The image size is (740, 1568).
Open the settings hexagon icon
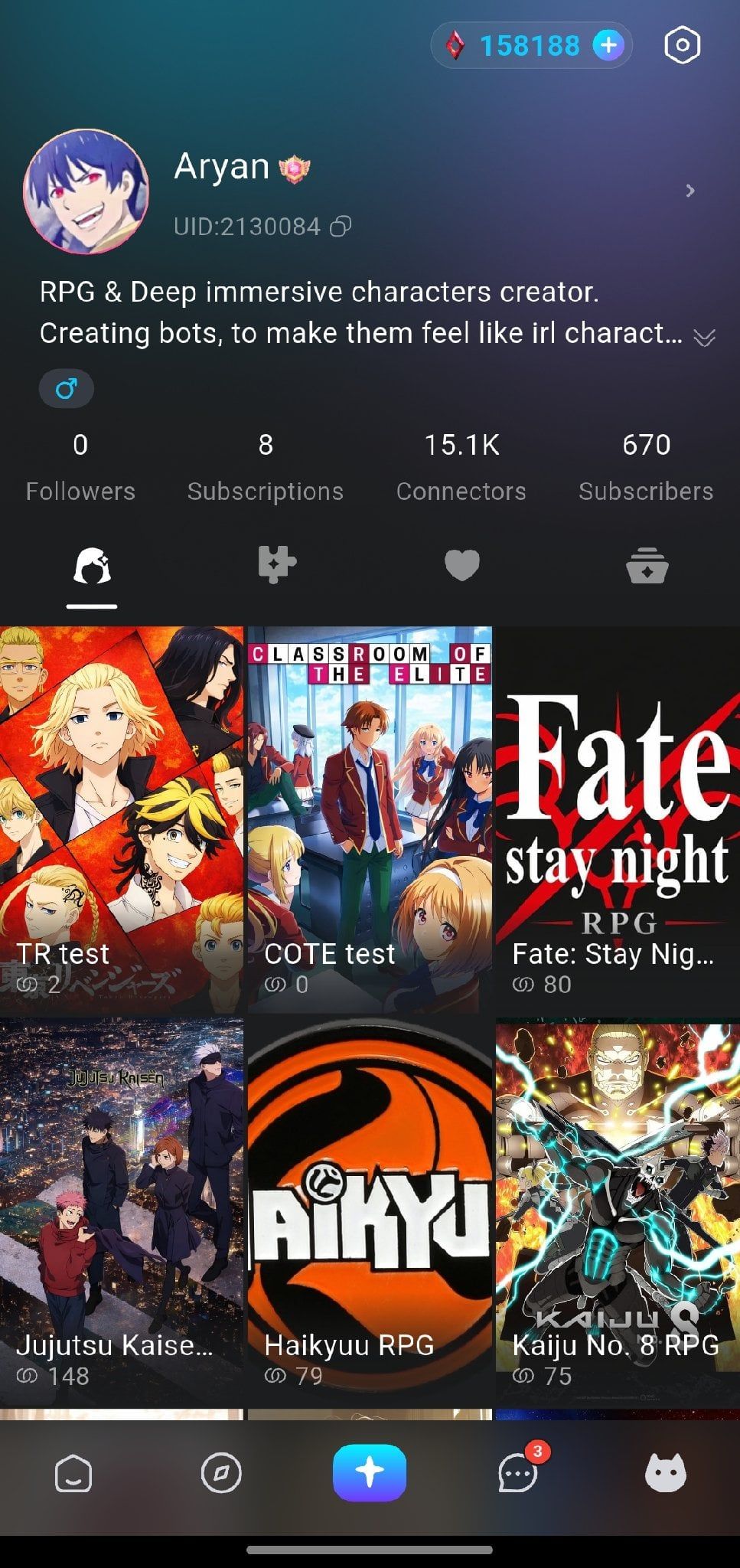tap(681, 45)
